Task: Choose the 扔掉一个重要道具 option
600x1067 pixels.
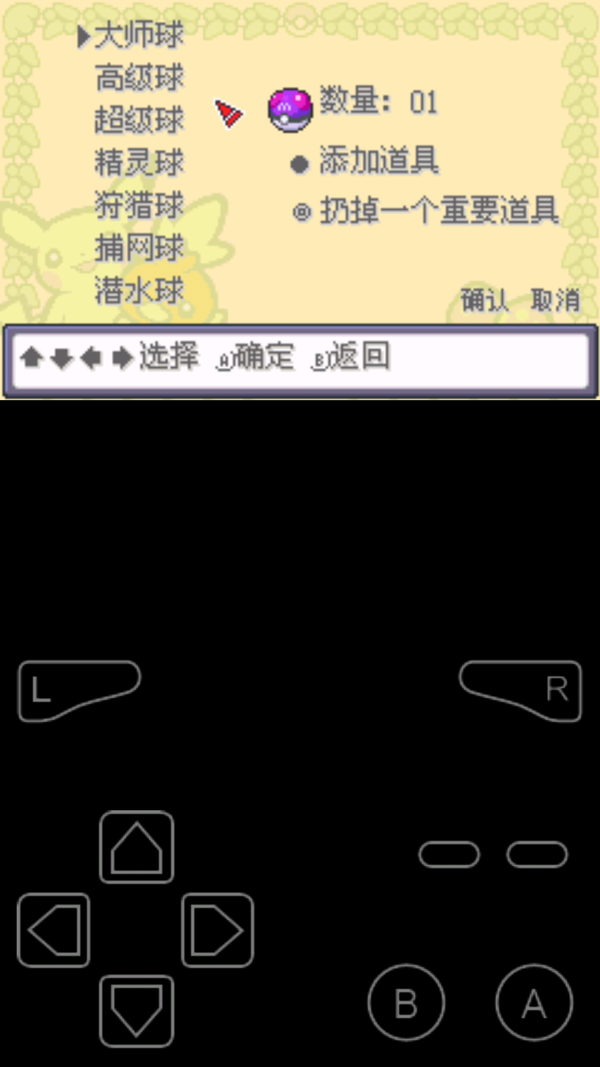Action: tap(427, 210)
